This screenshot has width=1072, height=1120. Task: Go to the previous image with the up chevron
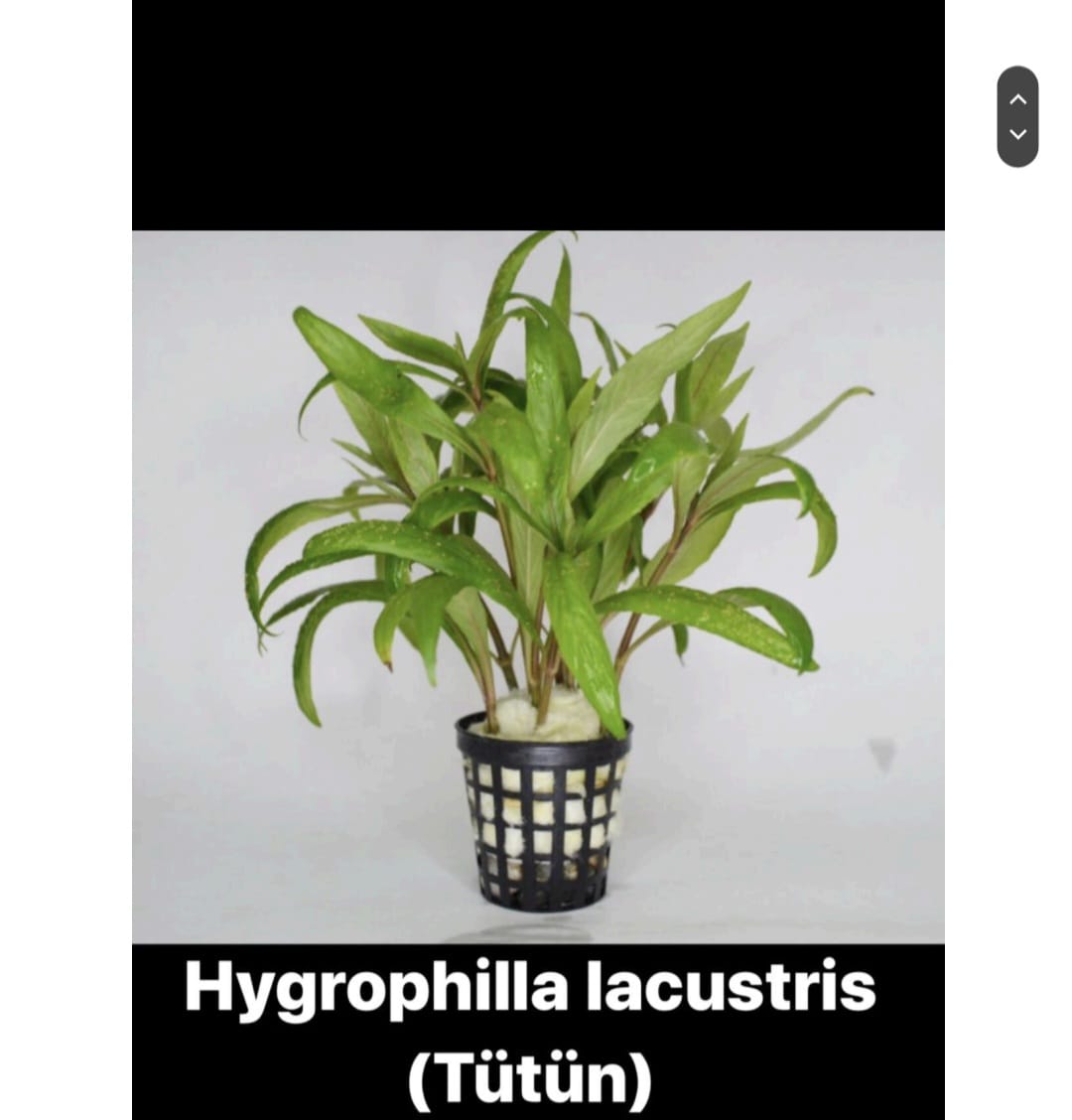[x=1017, y=99]
